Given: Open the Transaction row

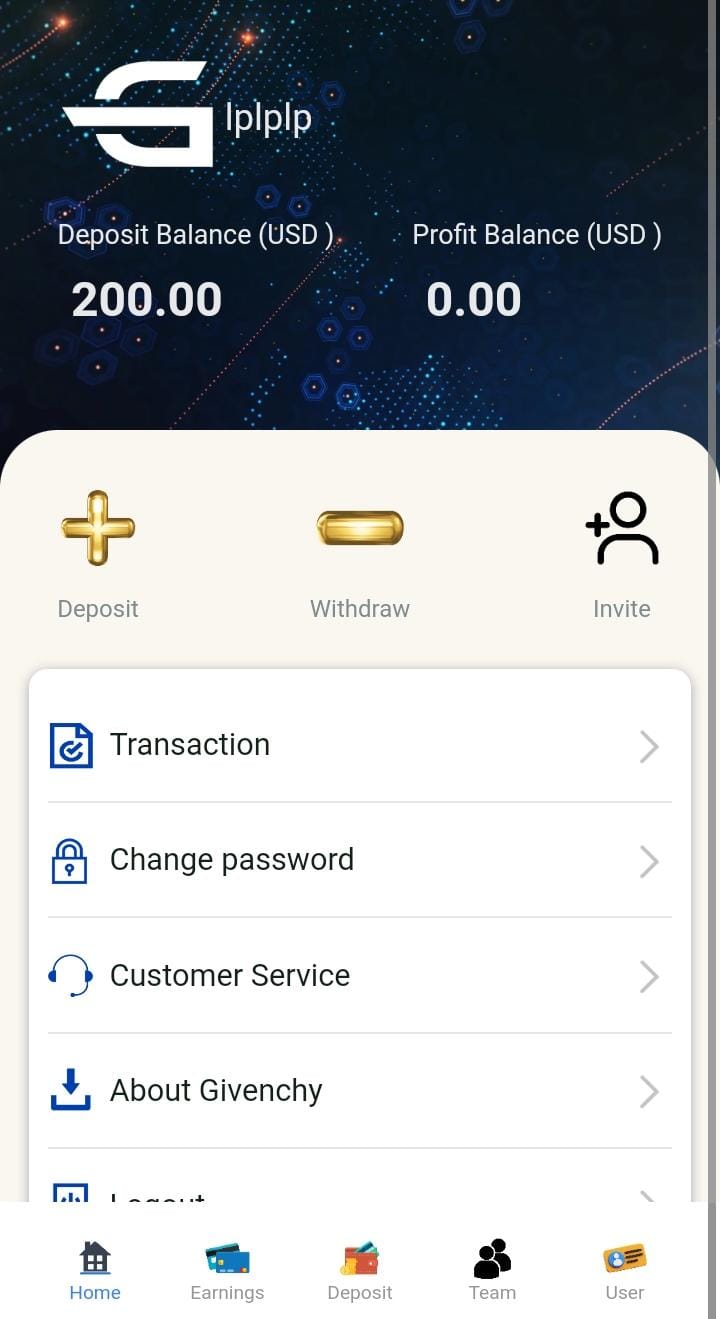Looking at the screenshot, I should click(360, 745).
